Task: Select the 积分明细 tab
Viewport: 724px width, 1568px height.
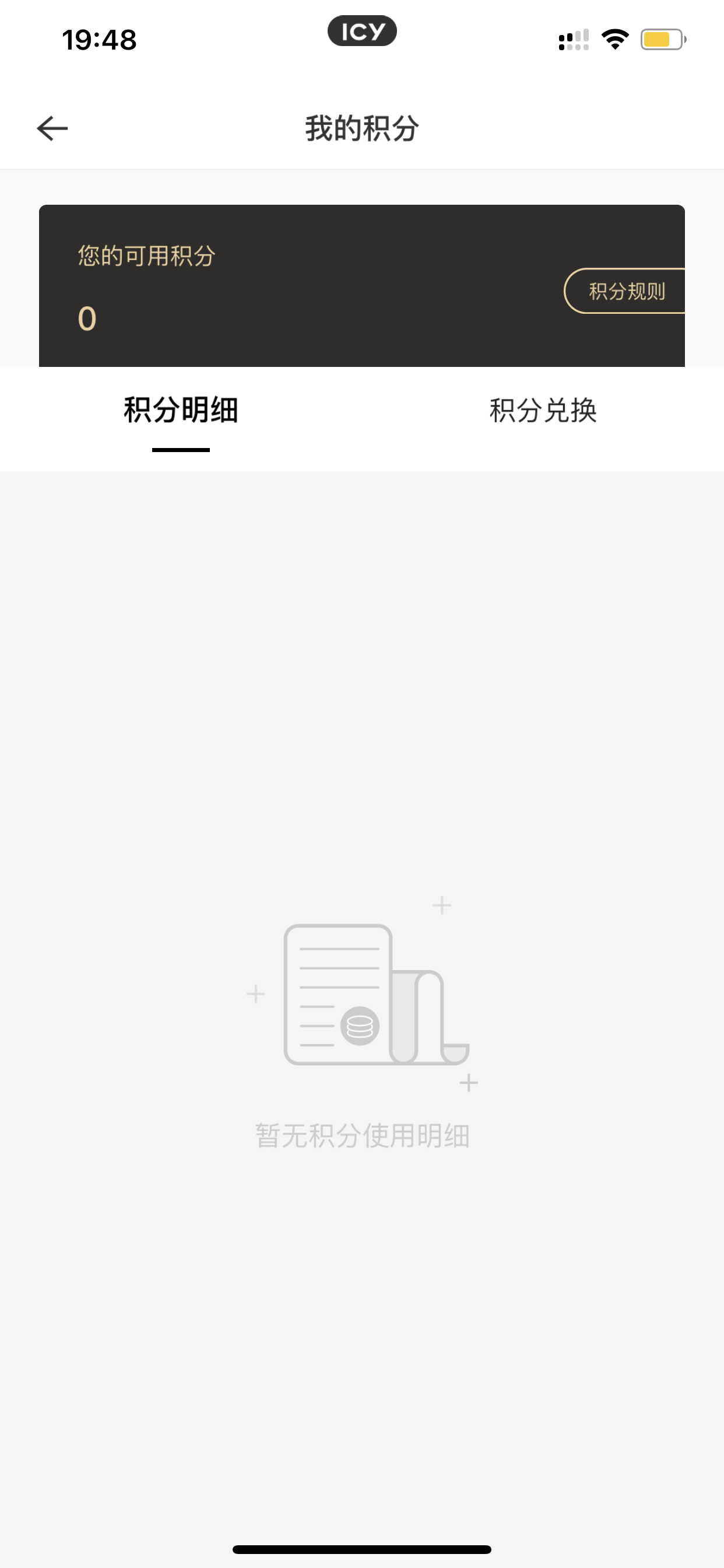Action: pos(181,410)
